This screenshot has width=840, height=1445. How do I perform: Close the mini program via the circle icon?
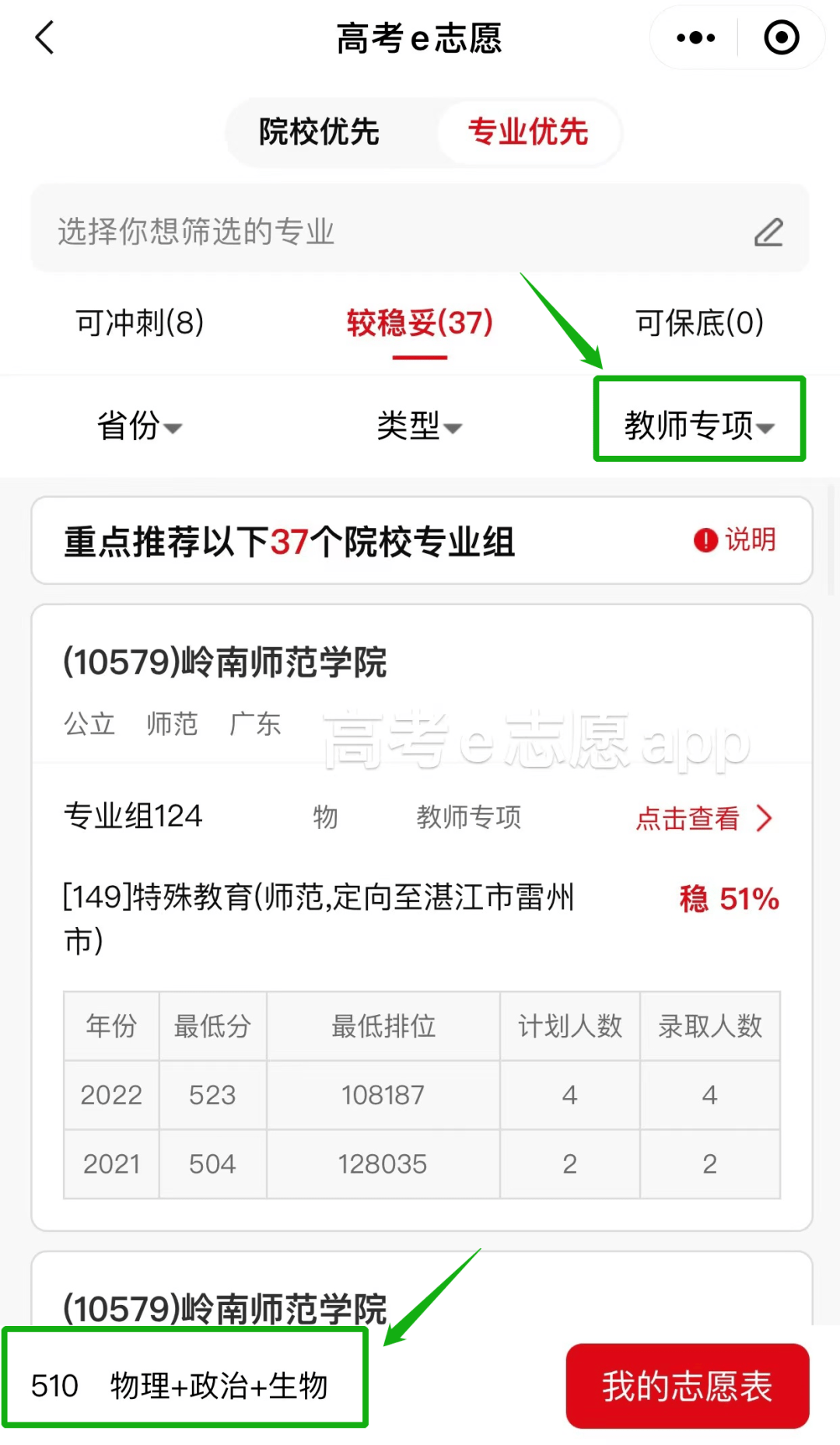click(781, 37)
